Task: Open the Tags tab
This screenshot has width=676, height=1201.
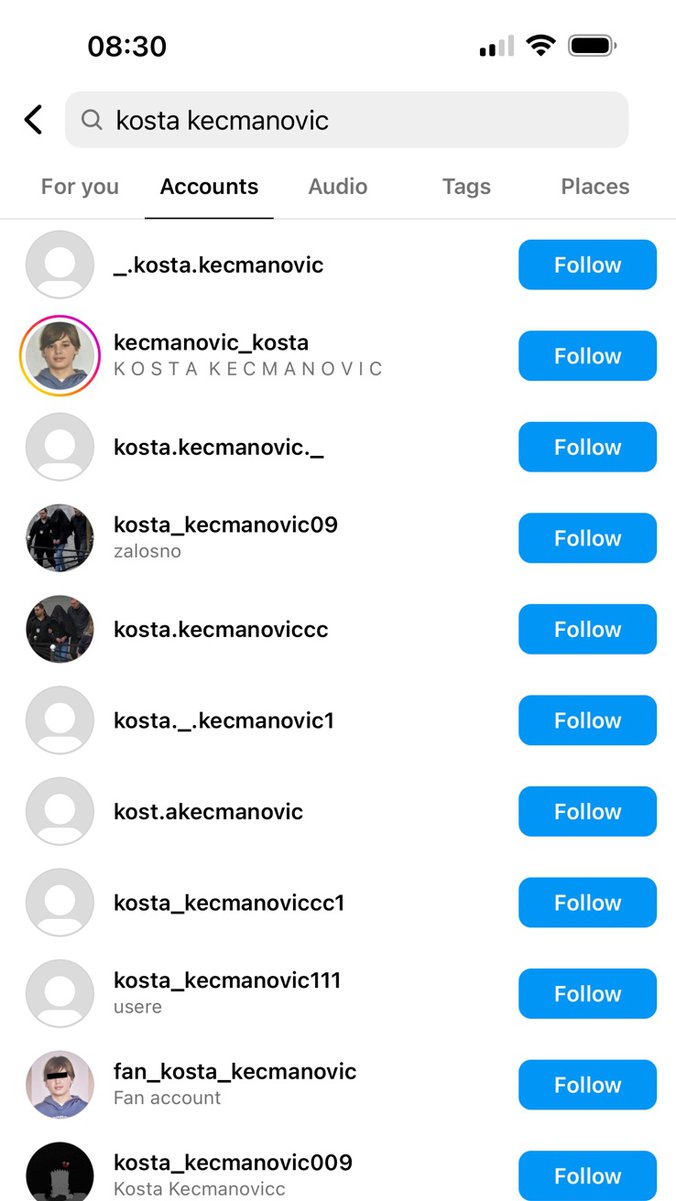Action: coord(466,186)
